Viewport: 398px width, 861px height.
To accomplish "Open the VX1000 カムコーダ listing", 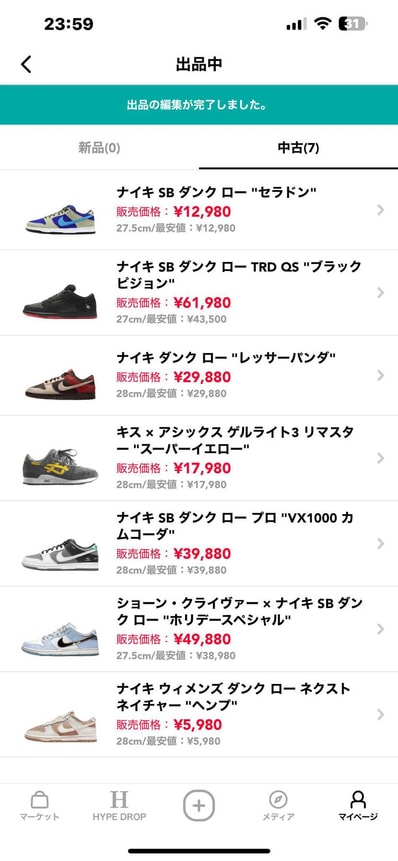I will [199, 544].
